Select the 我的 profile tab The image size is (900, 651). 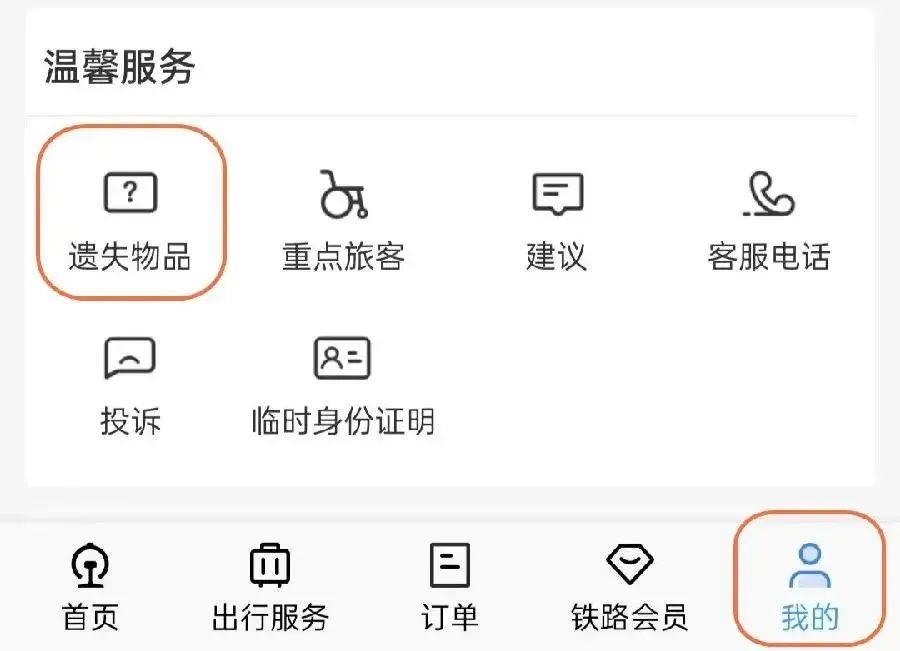pyautogui.click(x=810, y=587)
